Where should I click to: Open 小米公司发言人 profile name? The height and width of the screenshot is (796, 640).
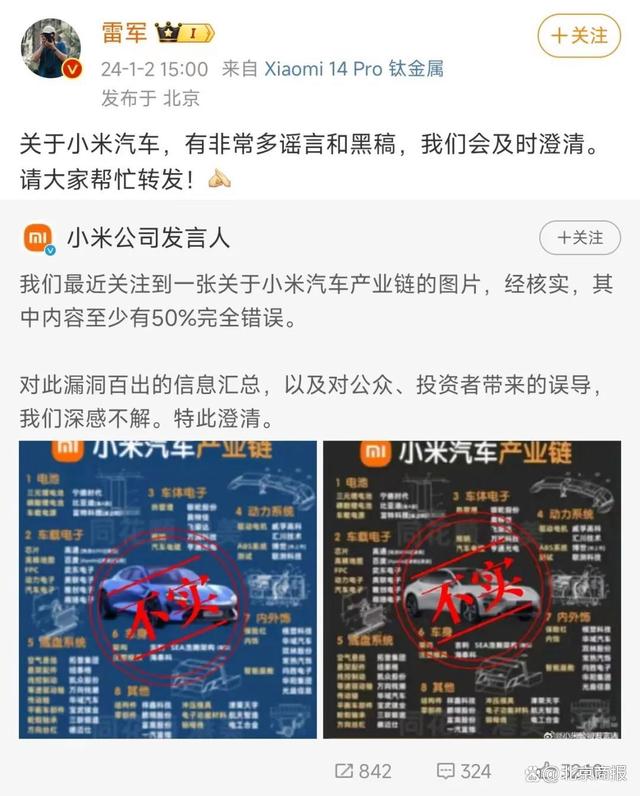(148, 238)
